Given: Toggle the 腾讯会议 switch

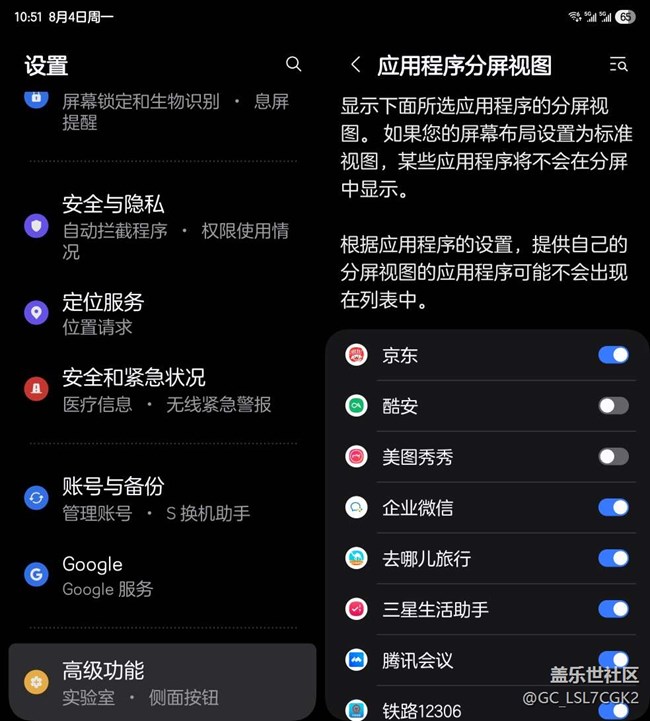Looking at the screenshot, I should point(614,660).
